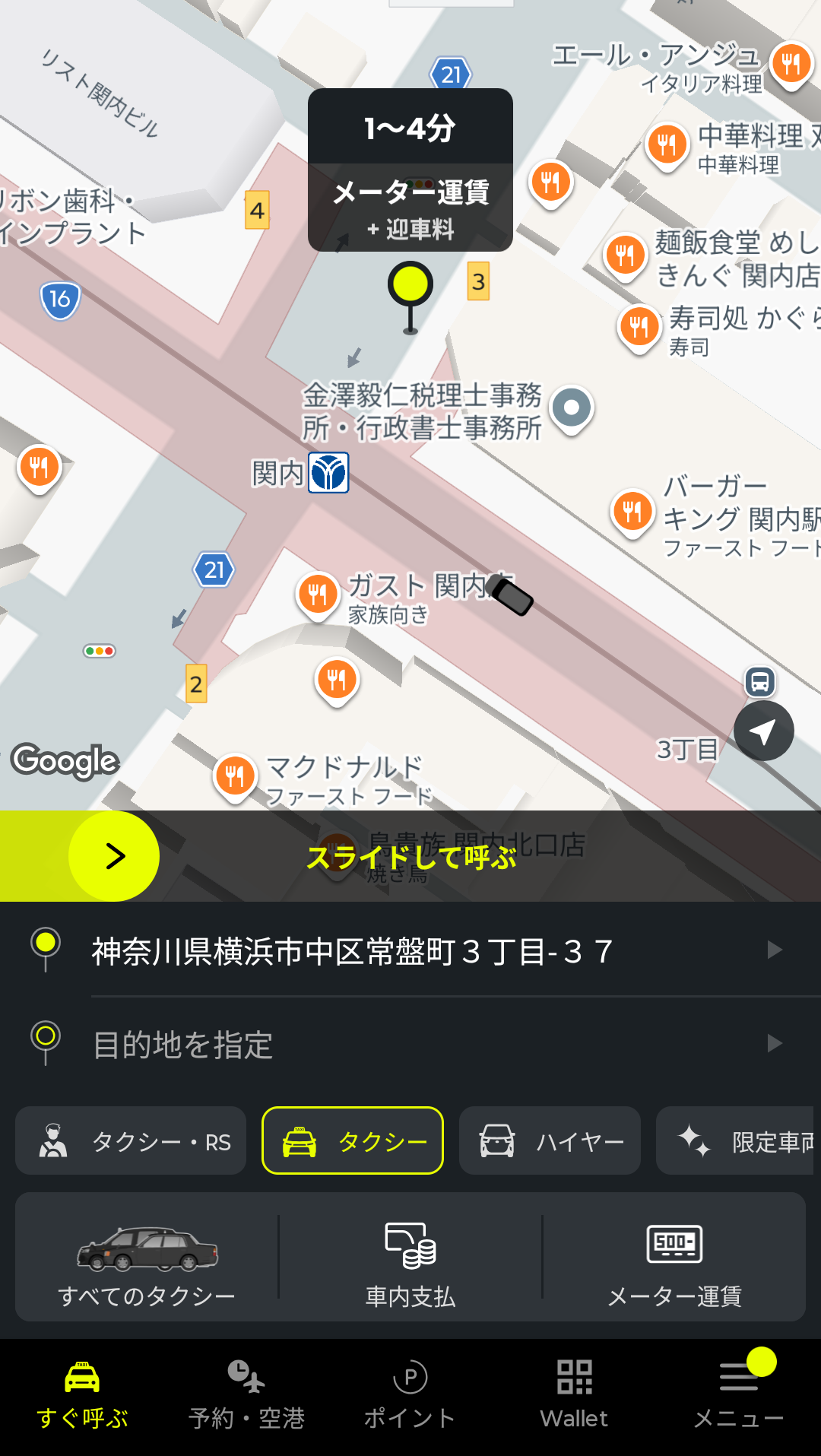The height and width of the screenshot is (1456, 821).
Task: Switch to すぐ呼ぶ tab
Action: [x=82, y=1397]
